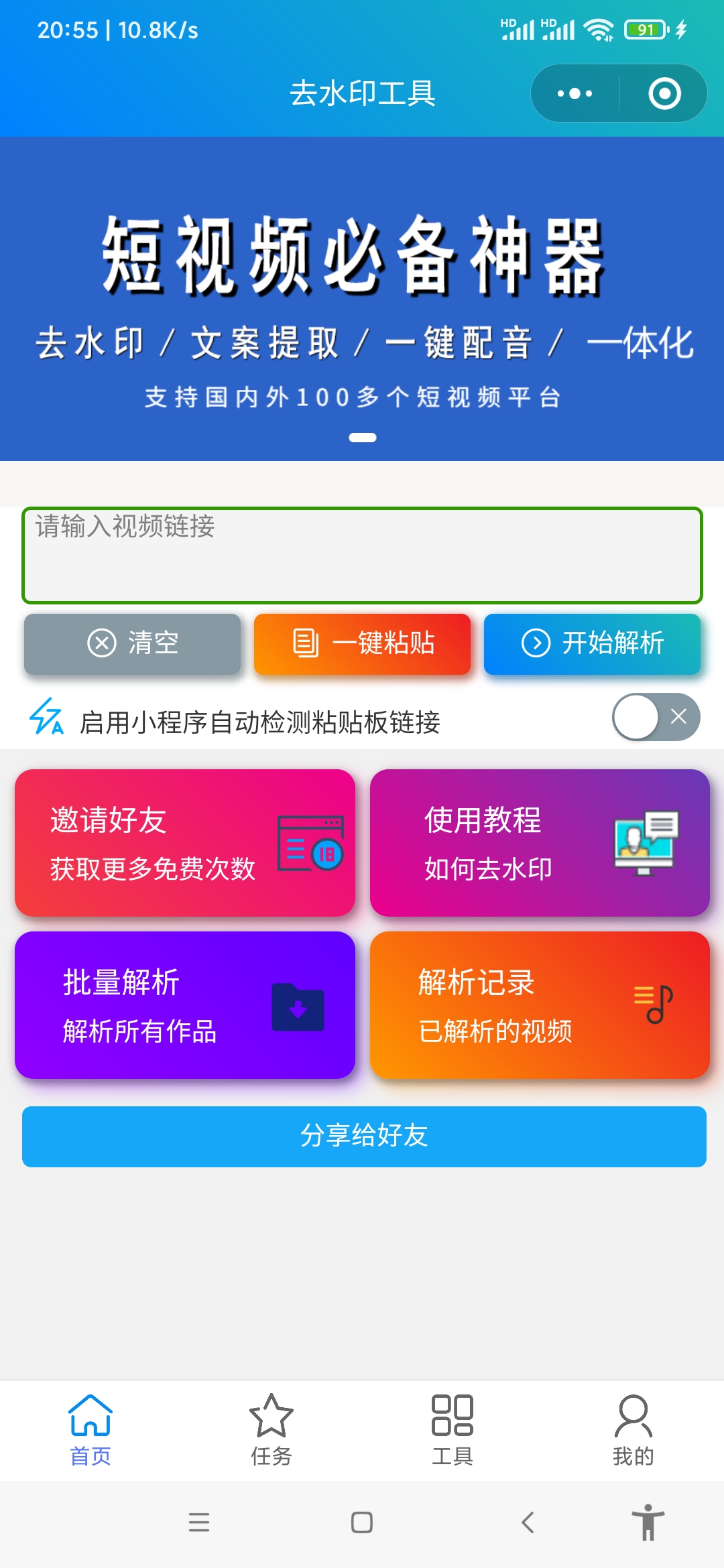
Task: Tap the short-video tool promotional banner
Action: click(362, 299)
